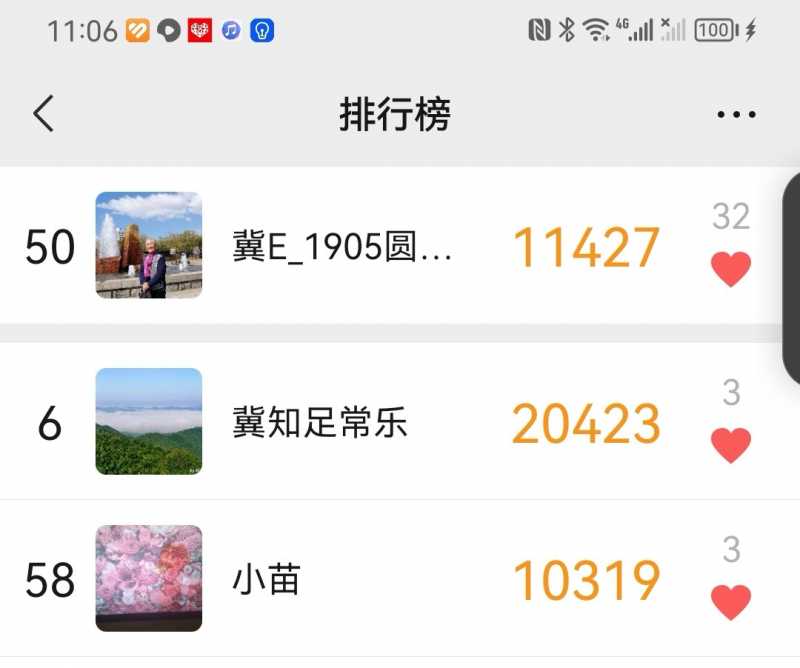Like 冀知足常乐's step count
This screenshot has width=800, height=668.
(731, 445)
